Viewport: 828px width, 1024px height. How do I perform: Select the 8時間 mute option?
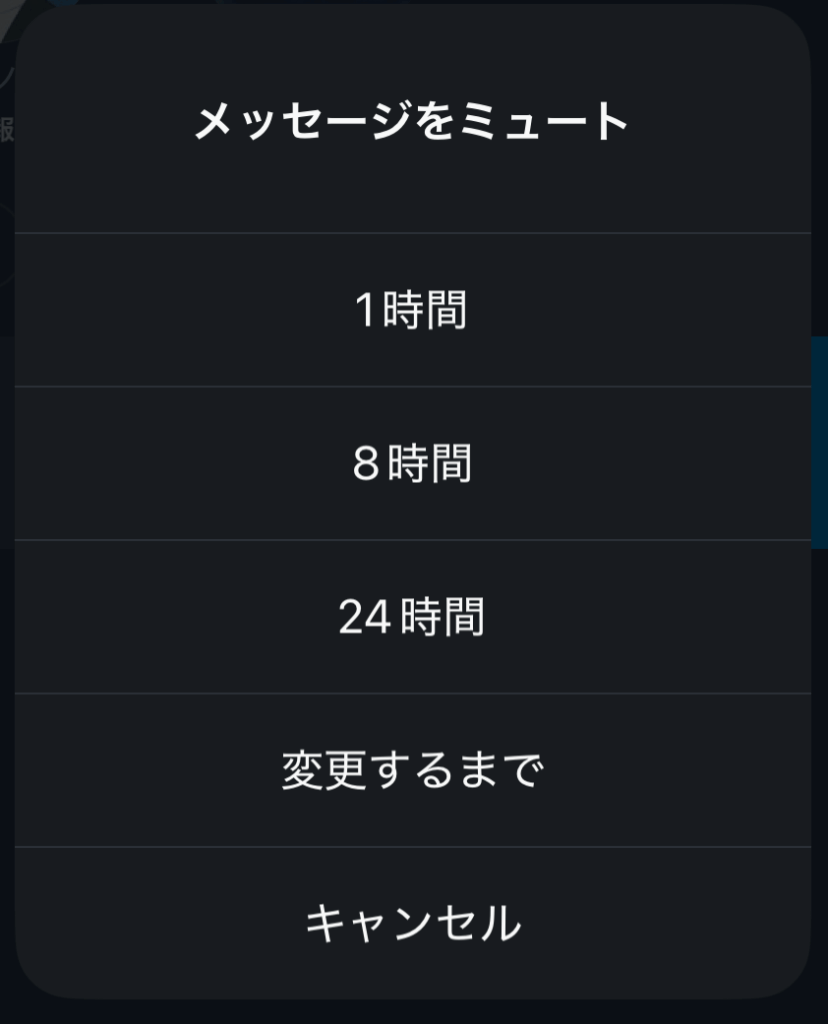412,465
